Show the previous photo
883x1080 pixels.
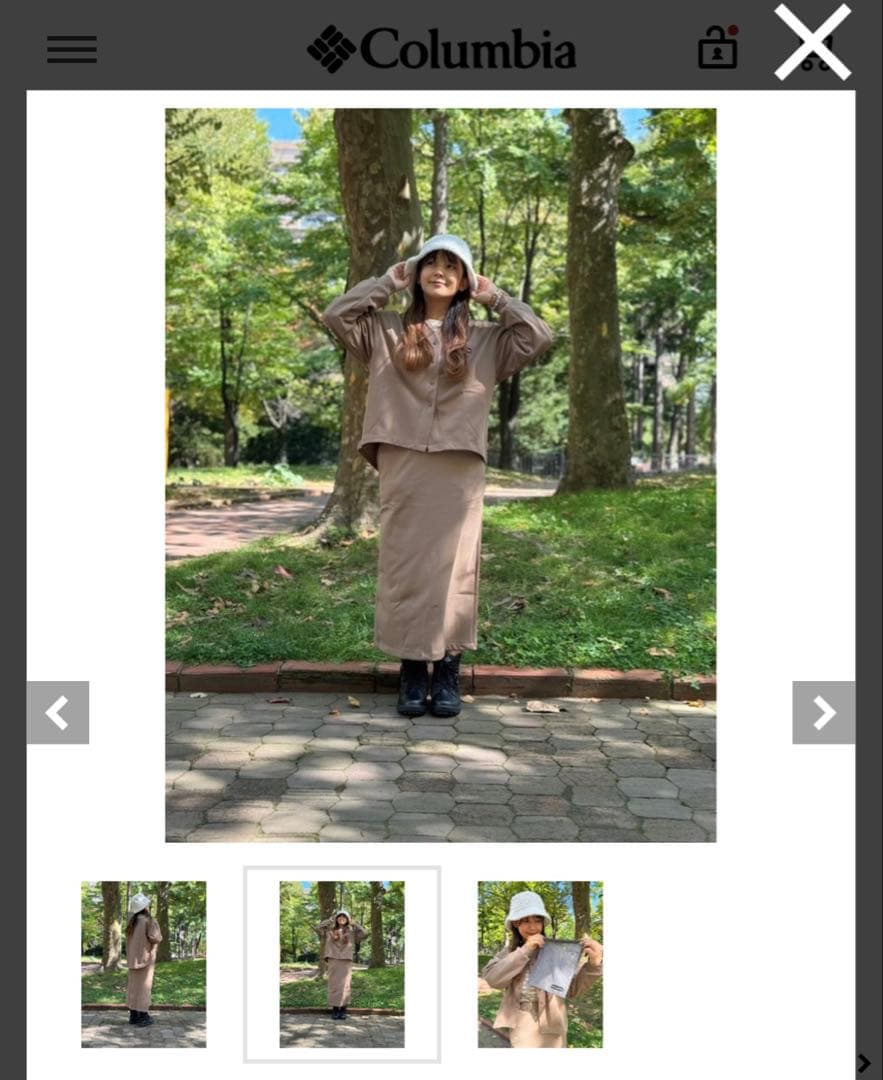[x=58, y=713]
